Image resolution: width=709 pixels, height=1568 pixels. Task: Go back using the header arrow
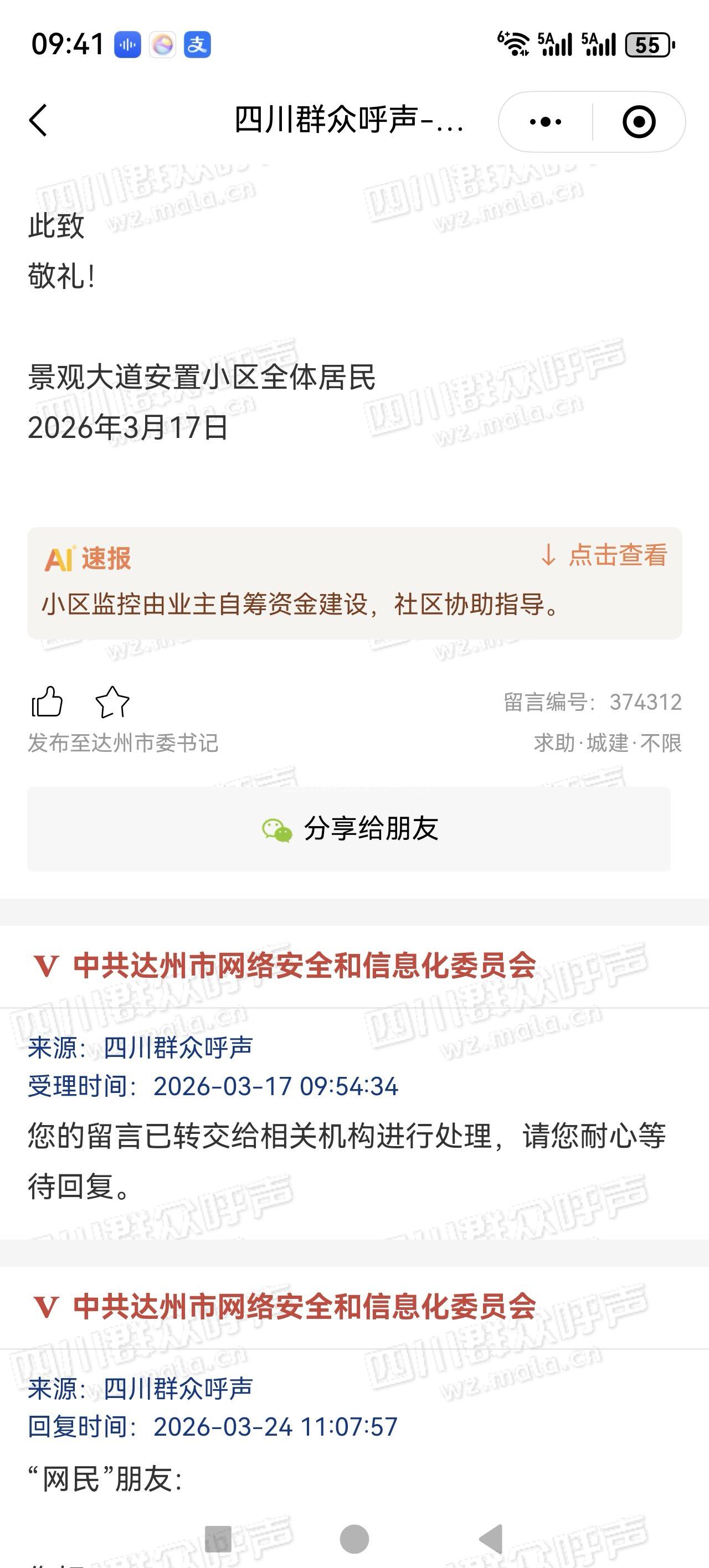tap(38, 120)
